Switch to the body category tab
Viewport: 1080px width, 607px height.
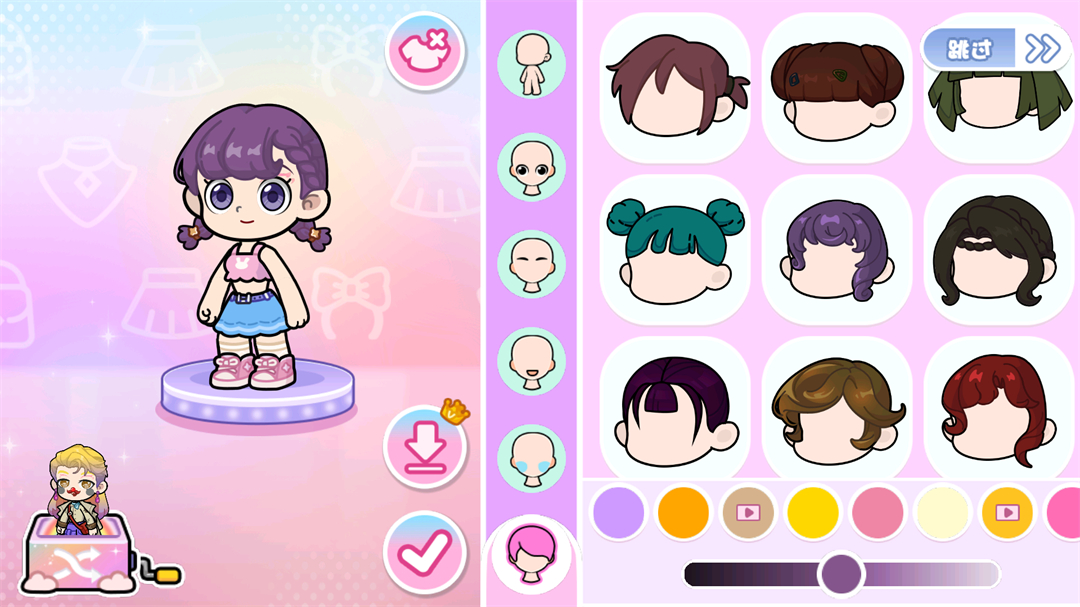coord(531,64)
